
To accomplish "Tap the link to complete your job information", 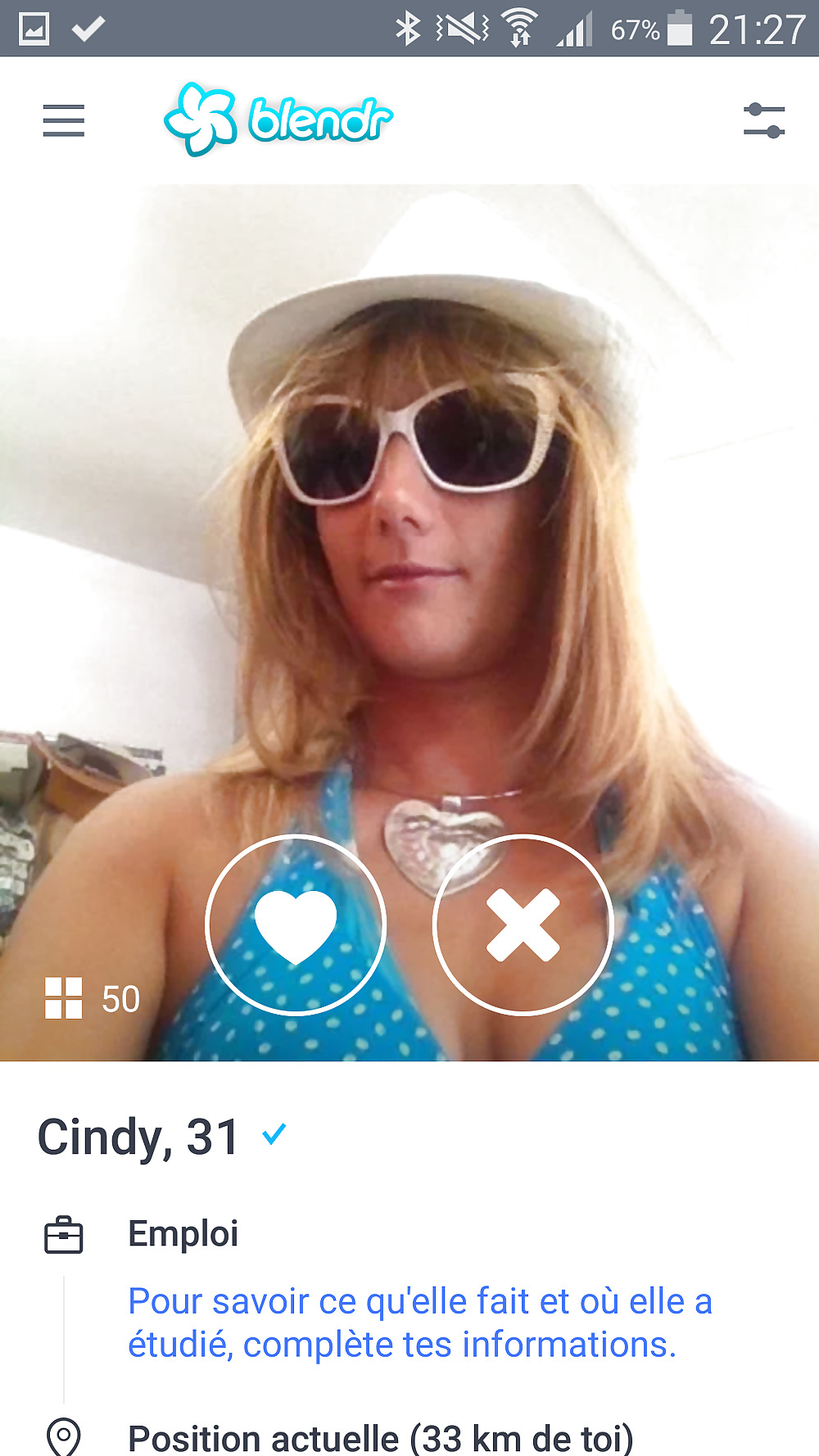I will point(419,1322).
